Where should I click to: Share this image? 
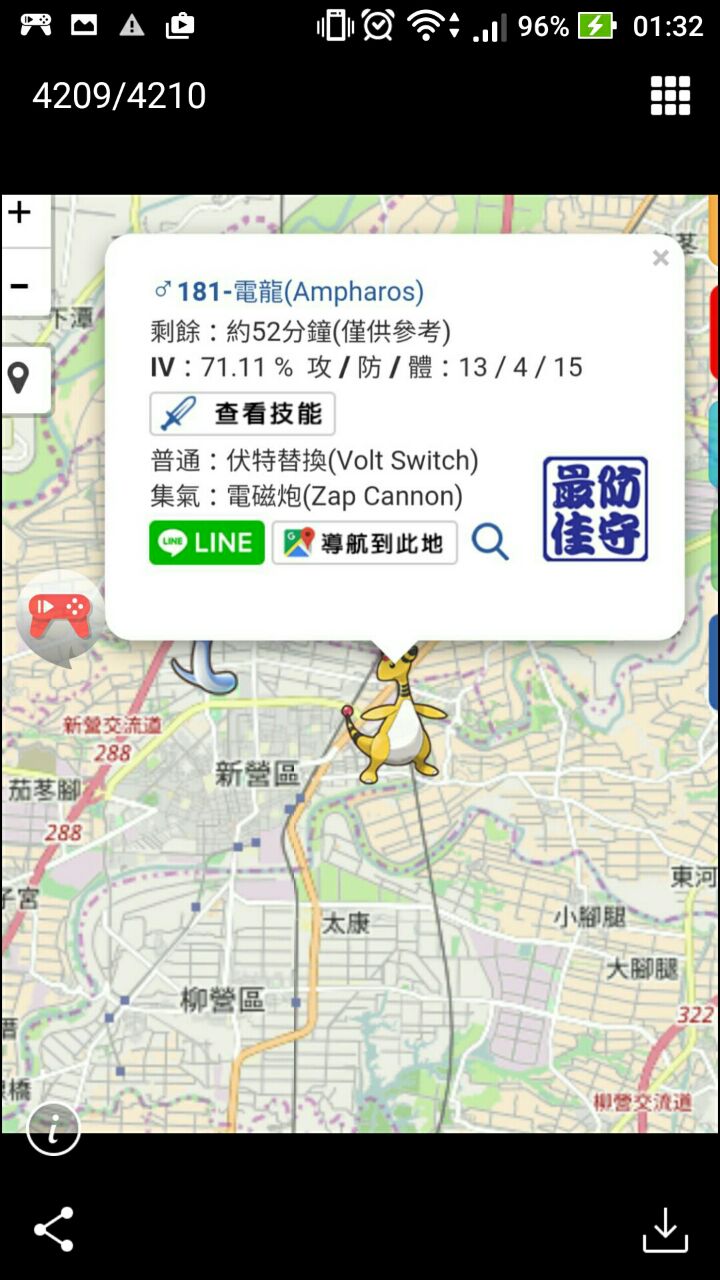pos(54,1229)
